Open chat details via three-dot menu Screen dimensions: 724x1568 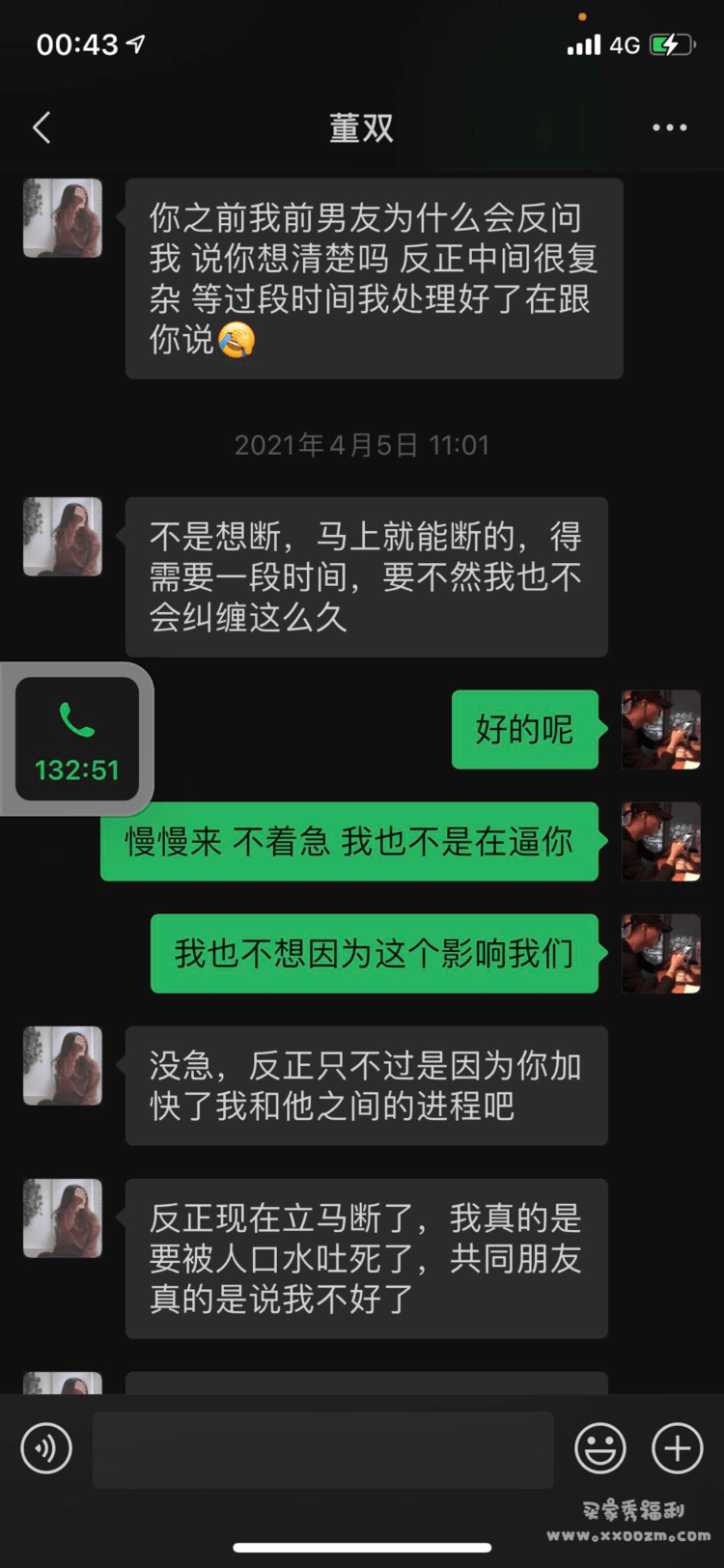click(x=669, y=127)
